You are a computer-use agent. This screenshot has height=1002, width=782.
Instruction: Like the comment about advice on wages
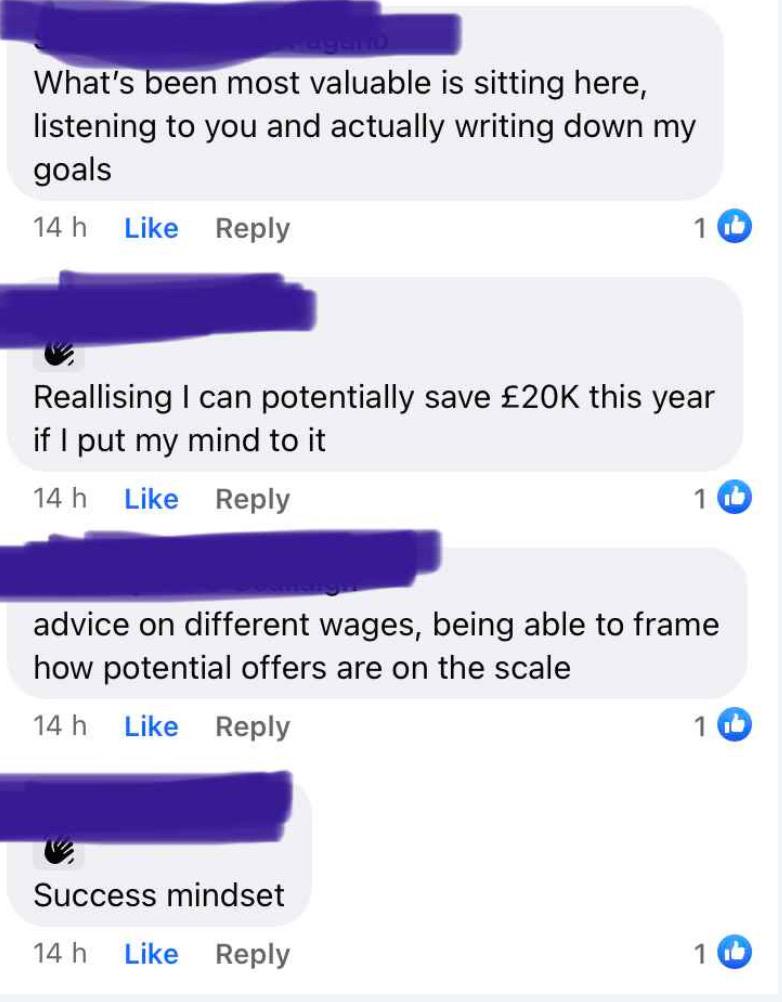[151, 726]
